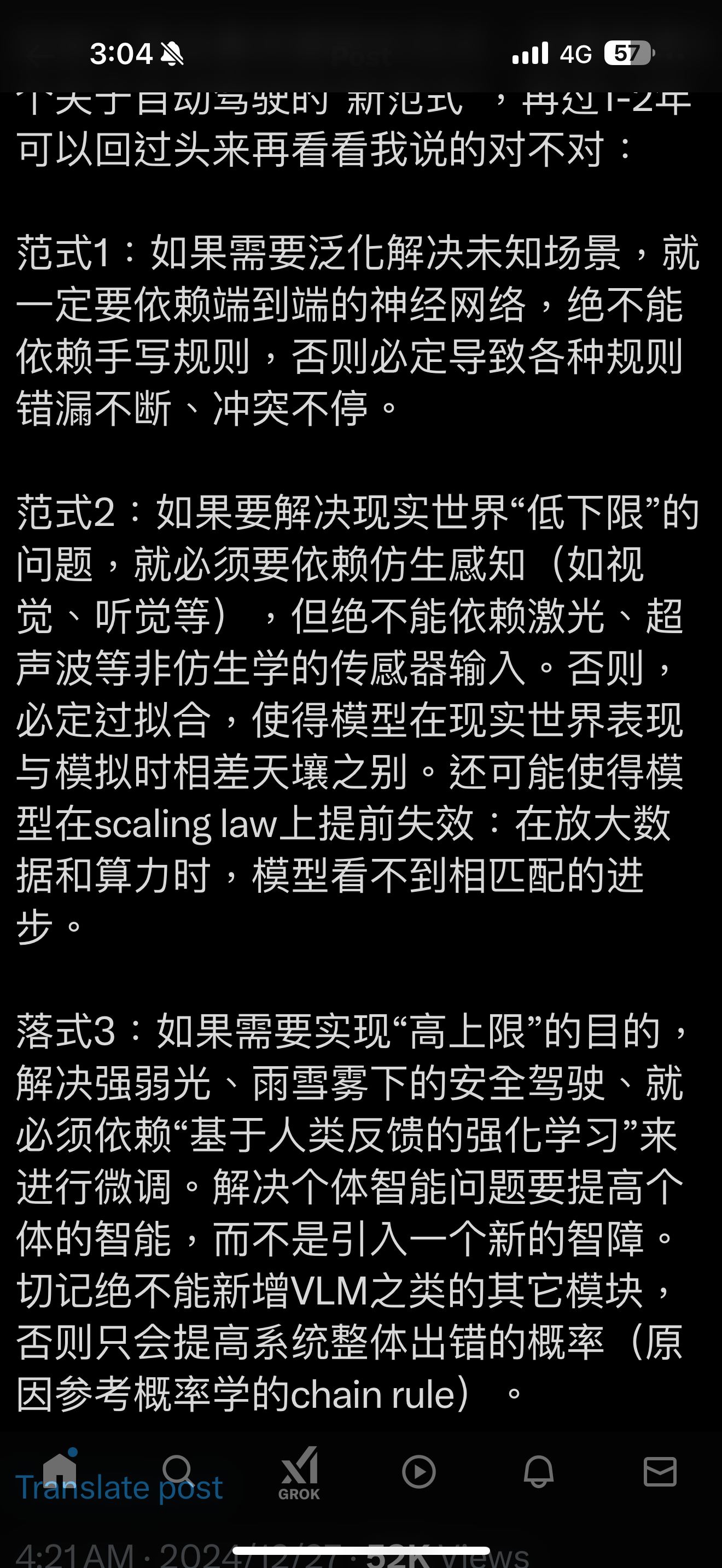Tap the Translate post link
The height and width of the screenshot is (1568, 722).
coord(119,1488)
